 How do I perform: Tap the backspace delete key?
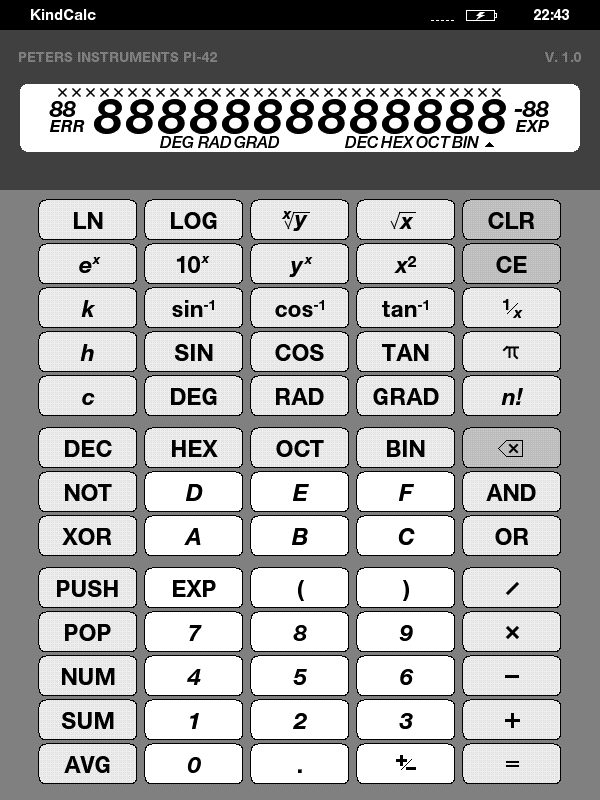click(x=511, y=449)
